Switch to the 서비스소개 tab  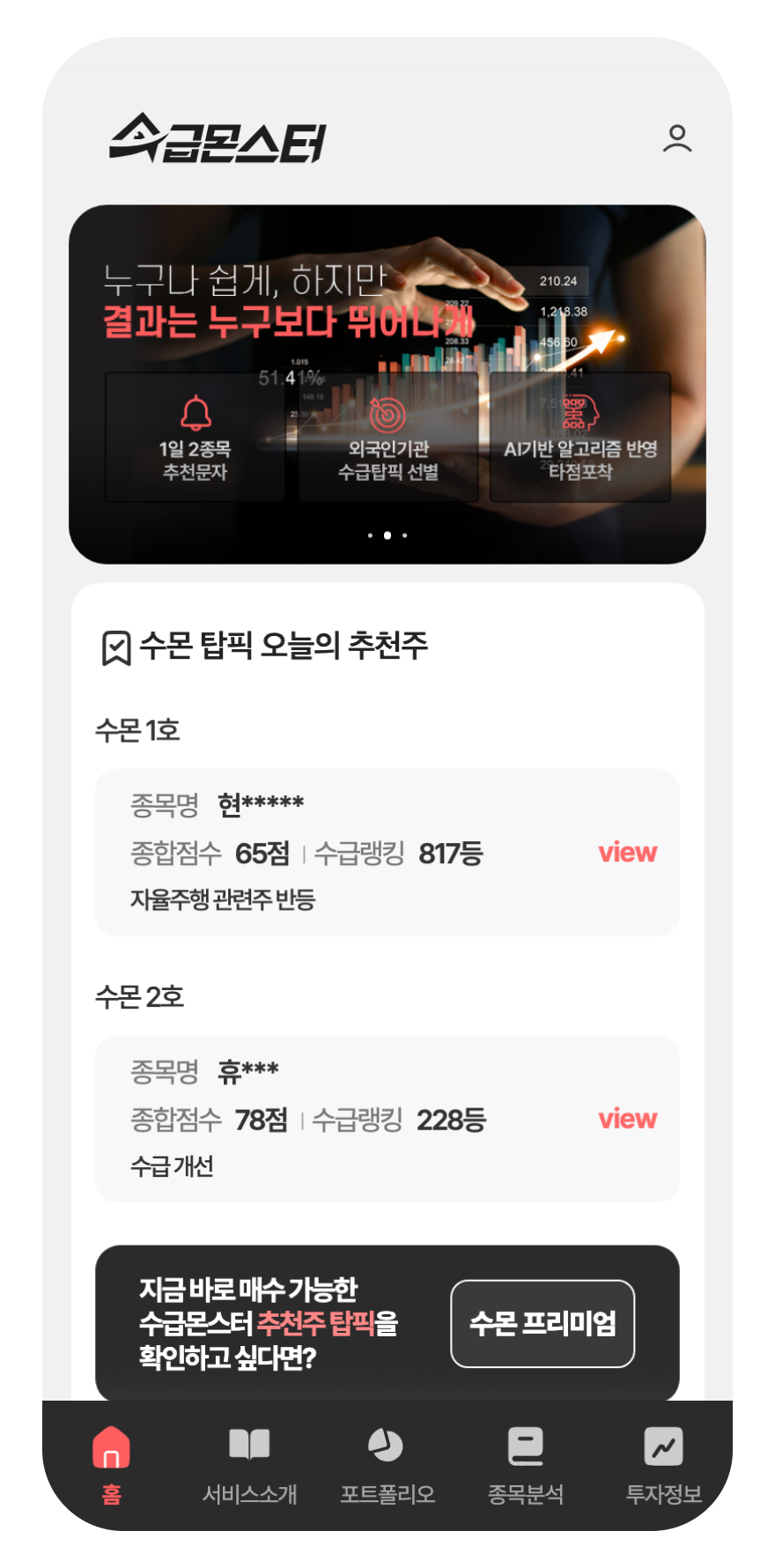[x=249, y=1464]
